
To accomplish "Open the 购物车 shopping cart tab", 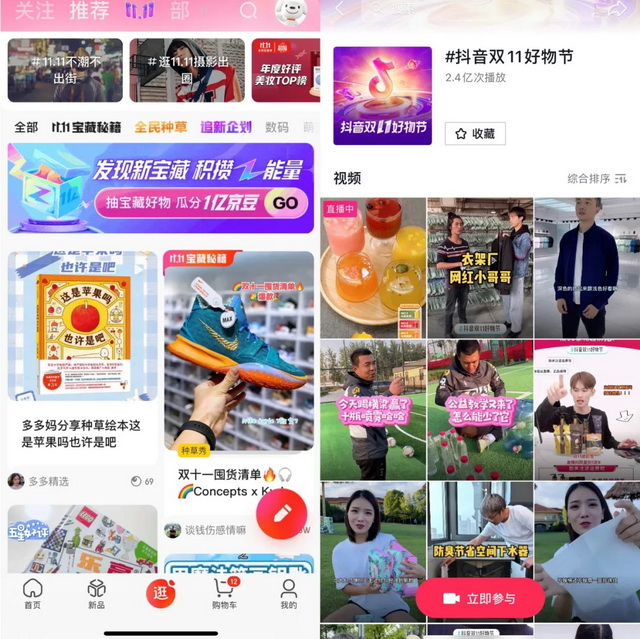I will click(x=224, y=593).
